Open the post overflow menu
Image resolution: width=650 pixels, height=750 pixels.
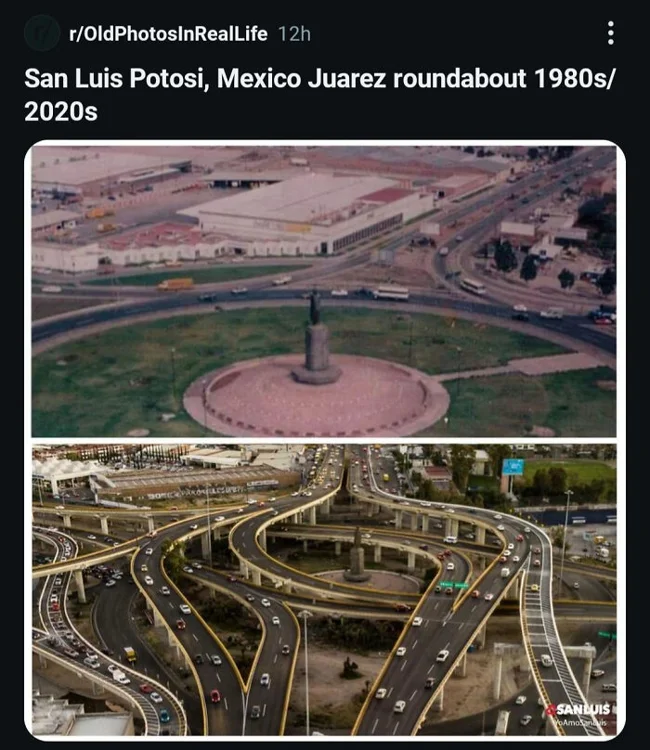point(610,34)
